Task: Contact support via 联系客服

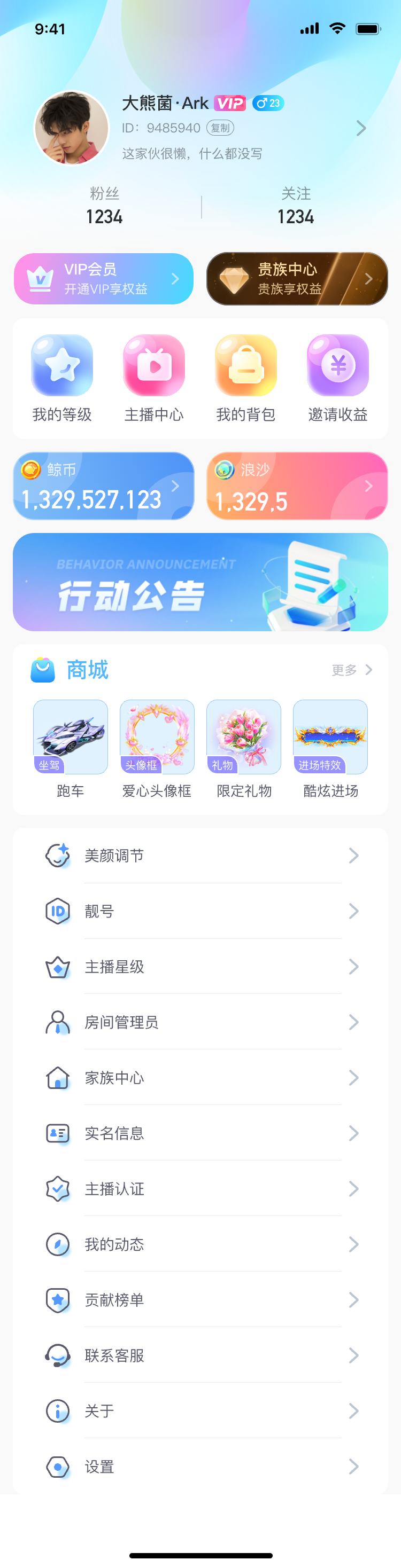Action: pyautogui.click(x=200, y=1355)
